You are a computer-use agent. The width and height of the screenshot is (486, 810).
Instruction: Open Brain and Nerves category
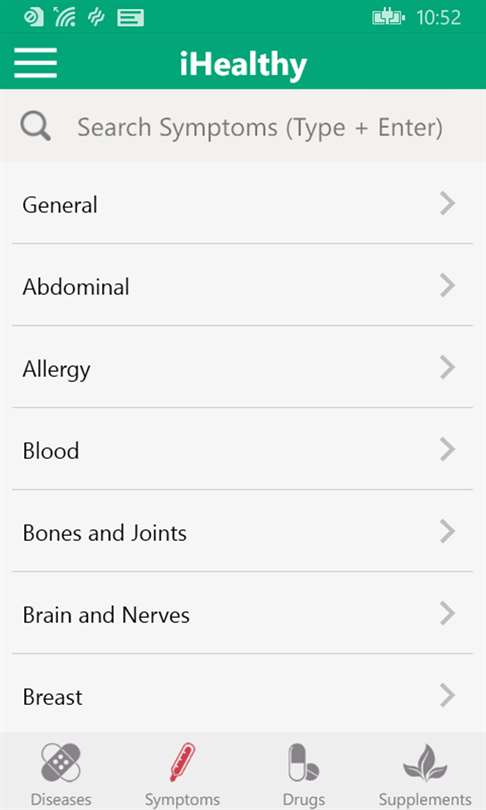[243, 614]
